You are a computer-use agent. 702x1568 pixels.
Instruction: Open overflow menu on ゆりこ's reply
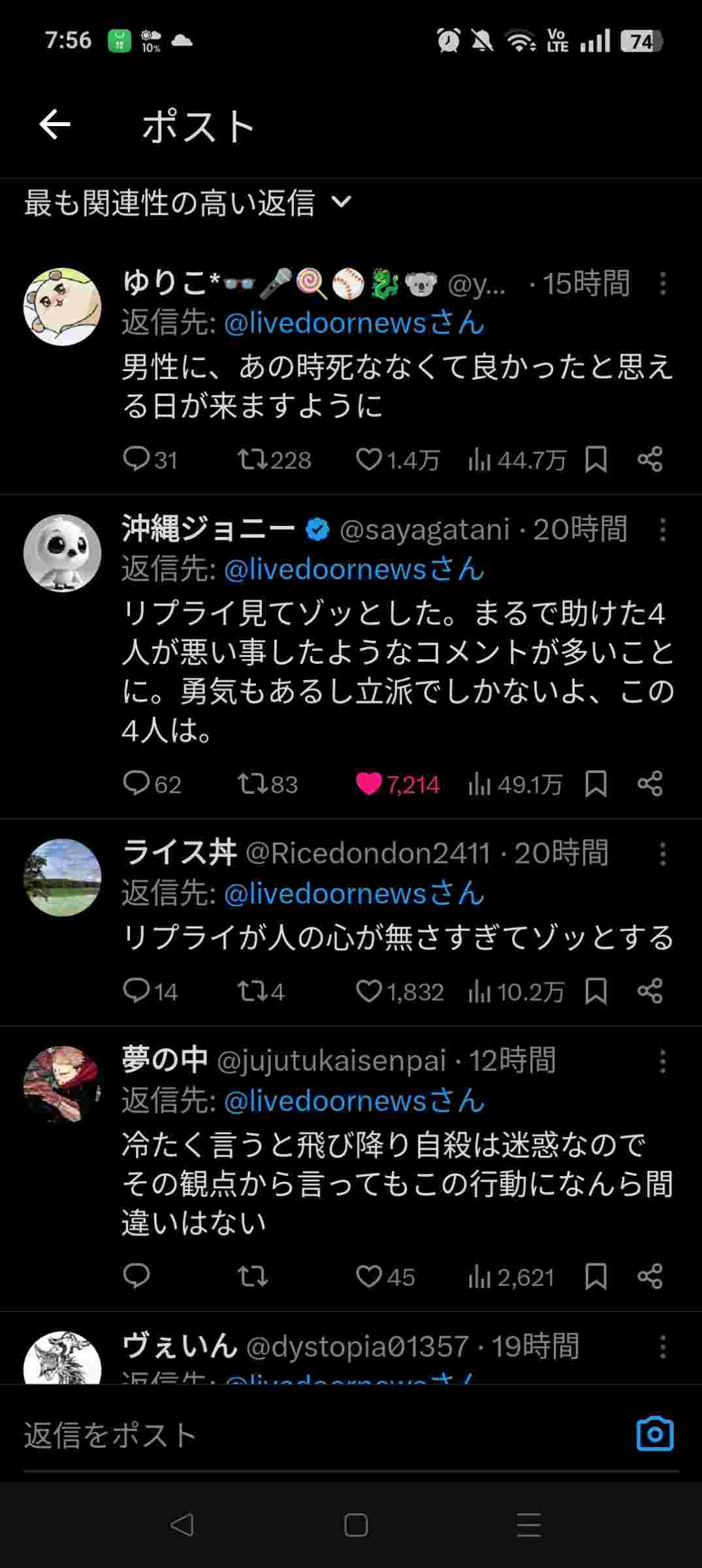tap(662, 284)
